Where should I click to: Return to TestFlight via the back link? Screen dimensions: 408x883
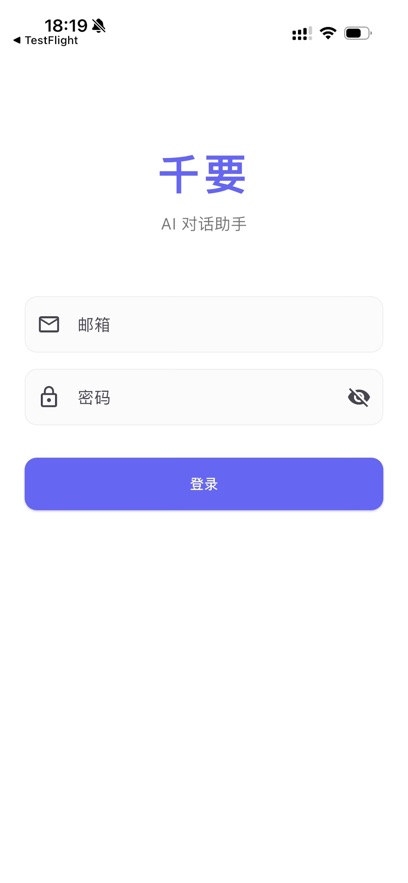coord(46,41)
